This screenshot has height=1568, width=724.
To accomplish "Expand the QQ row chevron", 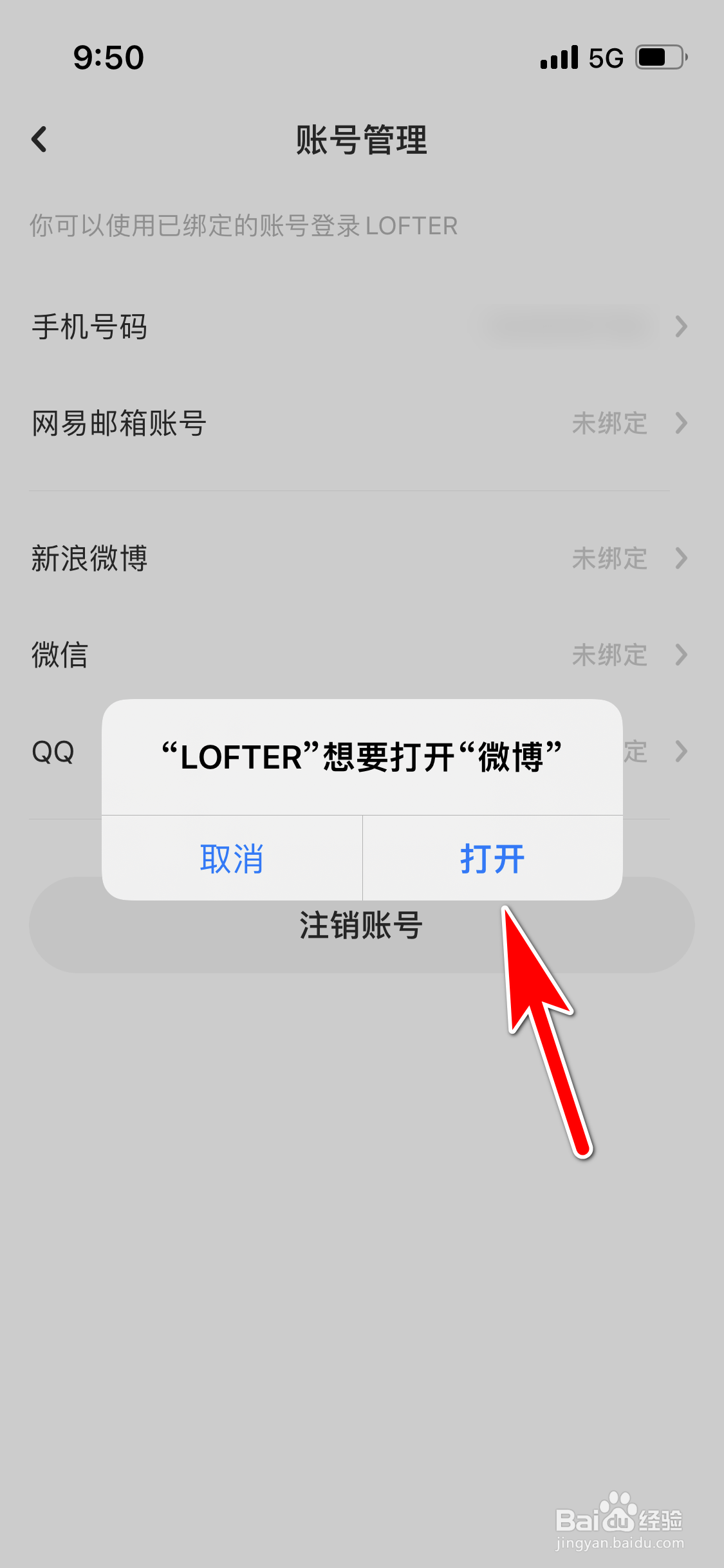I will click(681, 750).
